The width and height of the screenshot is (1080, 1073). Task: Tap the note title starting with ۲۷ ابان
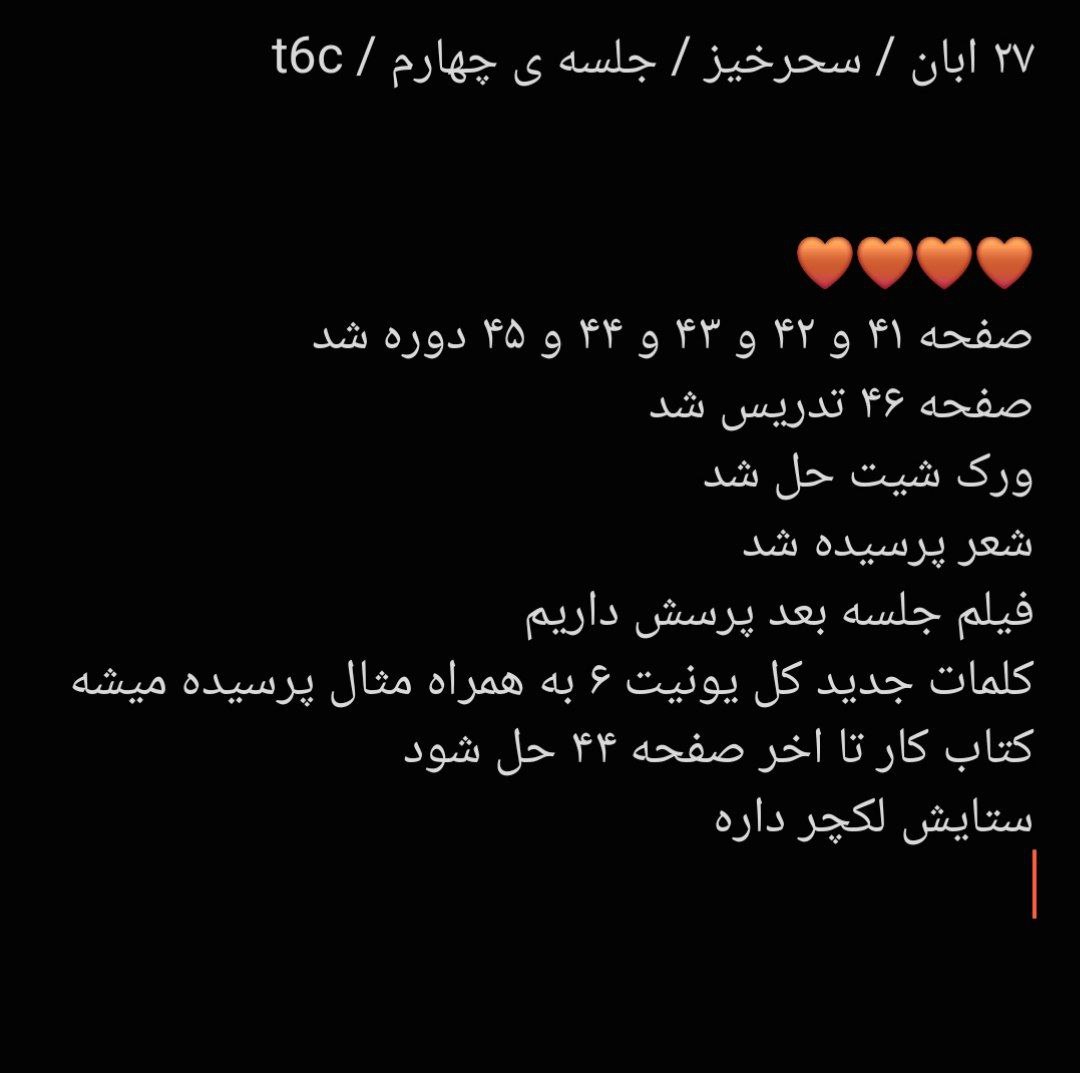coord(651,62)
